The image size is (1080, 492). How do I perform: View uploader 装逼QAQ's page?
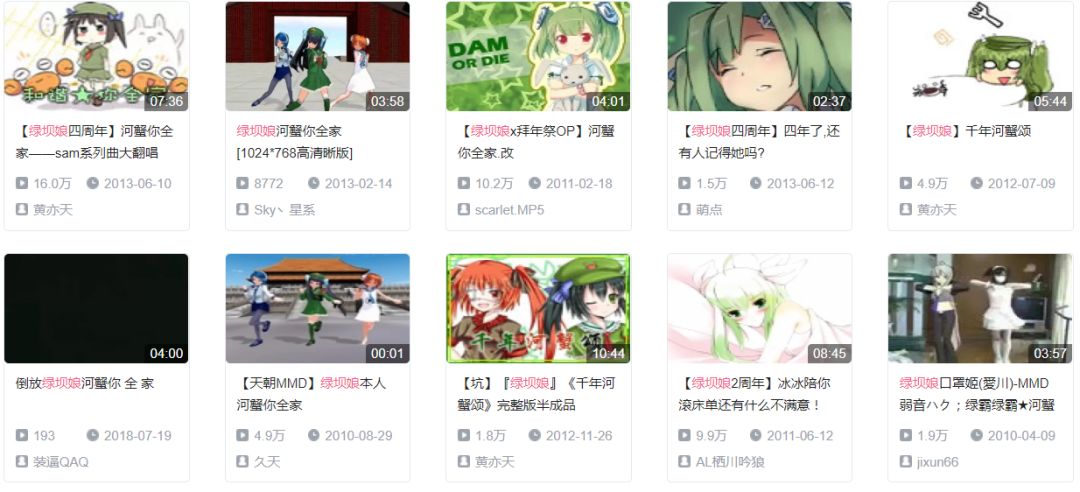60,462
